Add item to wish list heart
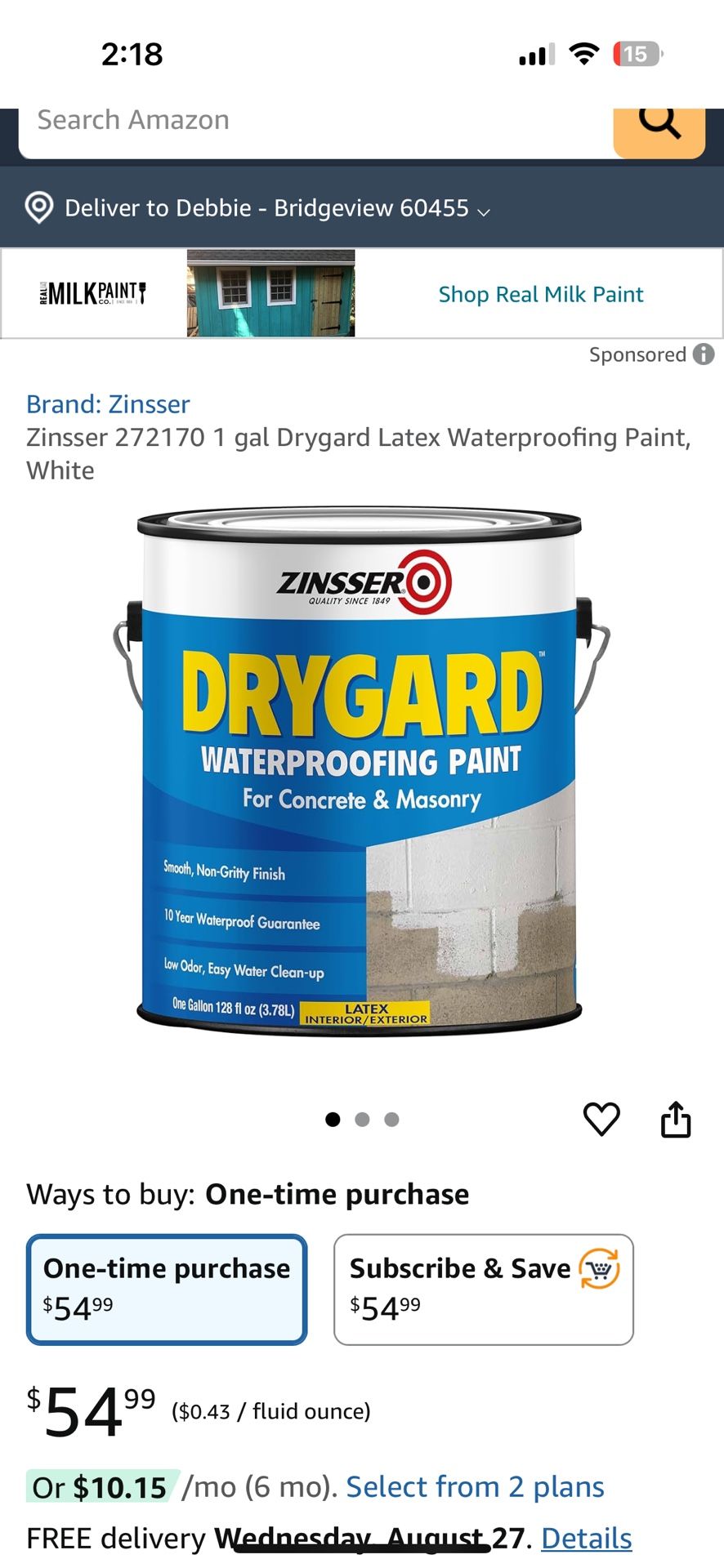 (x=601, y=1119)
